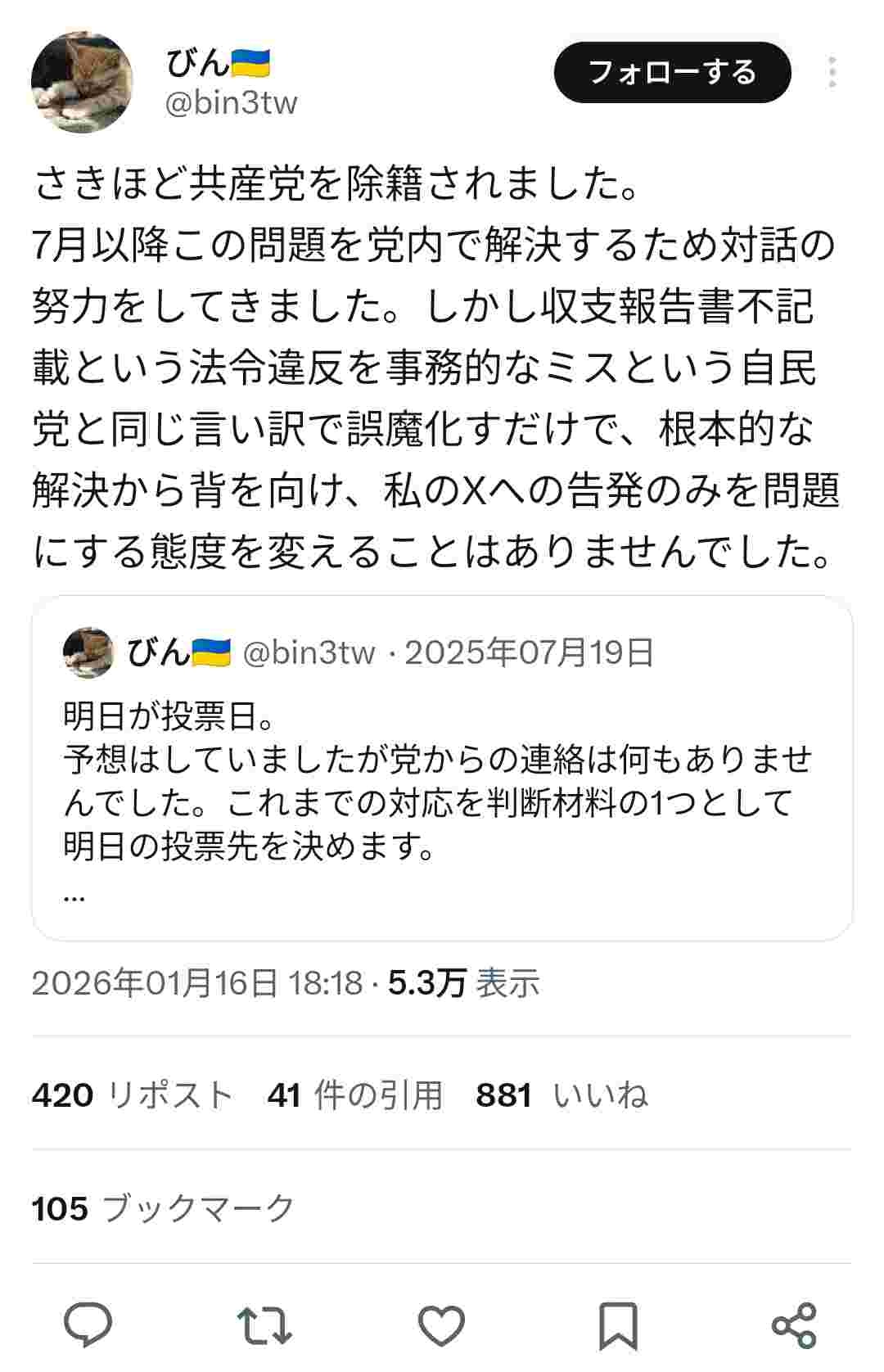Repost this post

pos(264,1325)
